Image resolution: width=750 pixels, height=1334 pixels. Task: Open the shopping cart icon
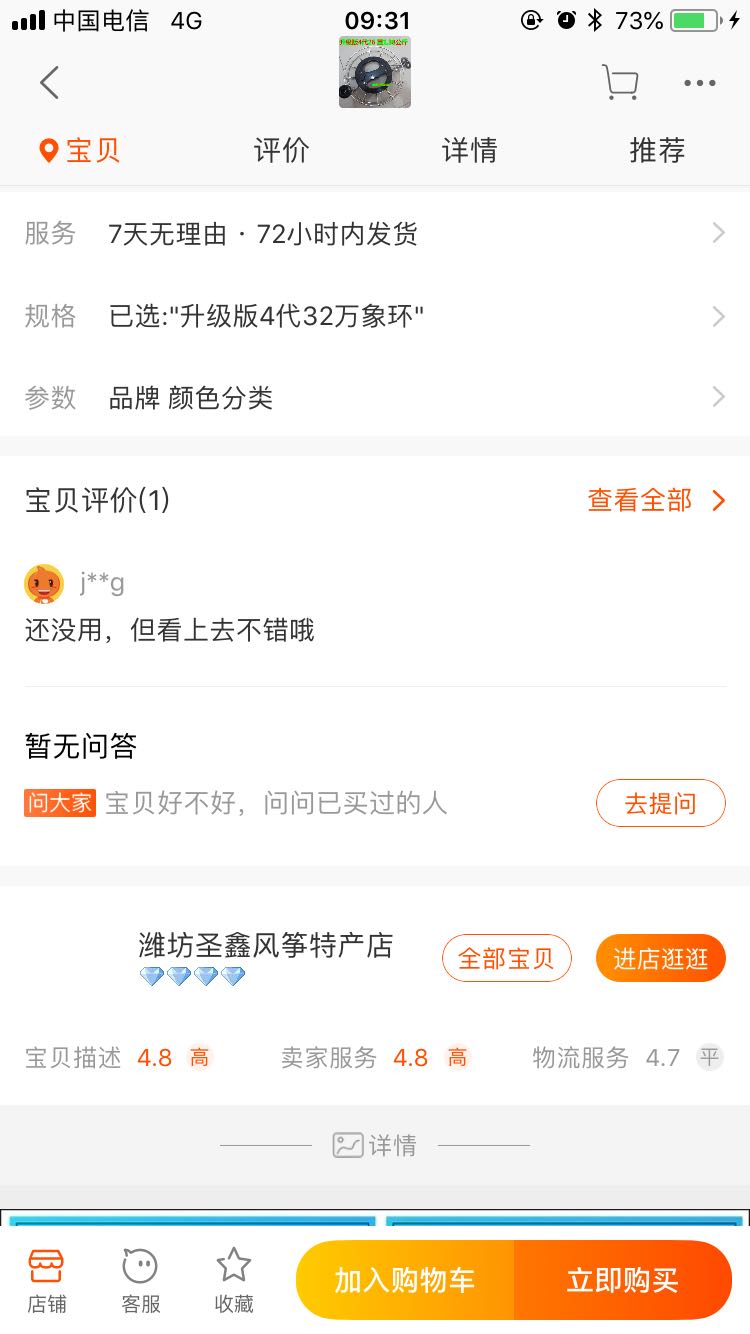(x=620, y=83)
